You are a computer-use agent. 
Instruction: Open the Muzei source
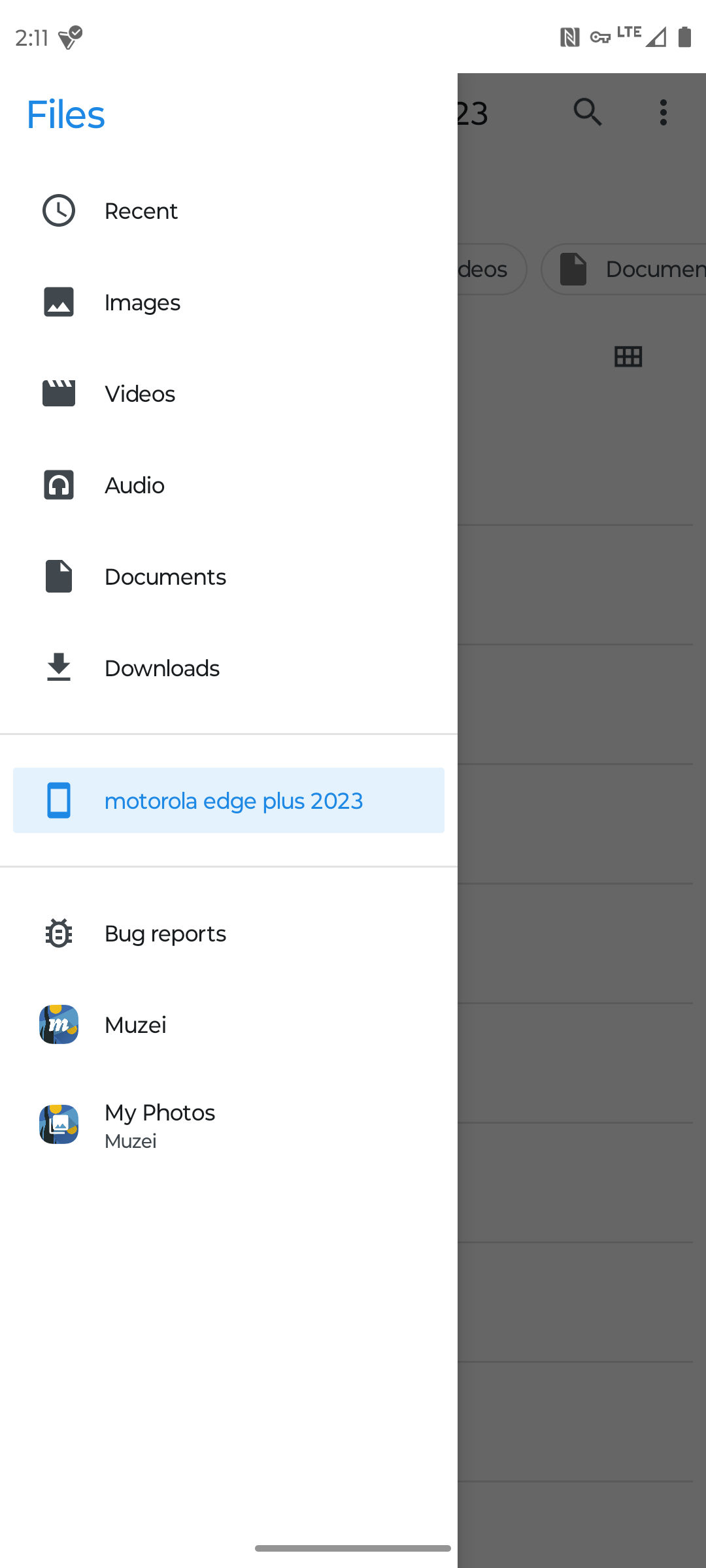[229, 1025]
